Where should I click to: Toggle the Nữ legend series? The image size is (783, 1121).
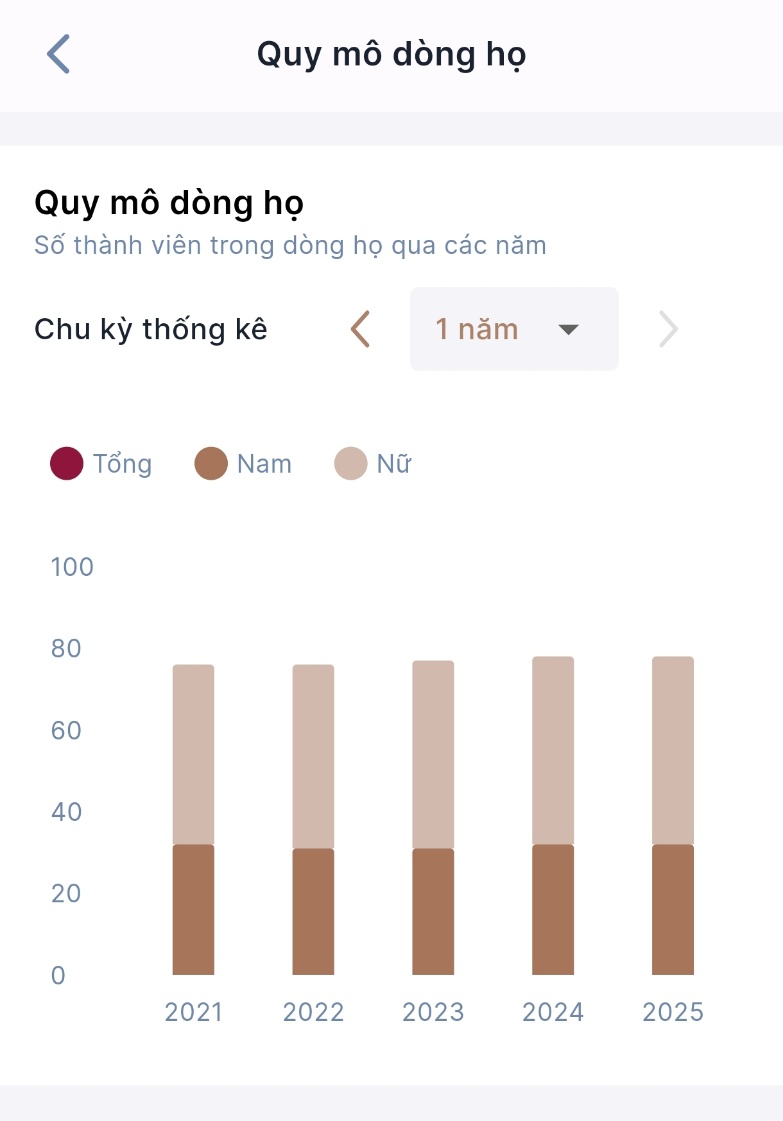click(373, 464)
